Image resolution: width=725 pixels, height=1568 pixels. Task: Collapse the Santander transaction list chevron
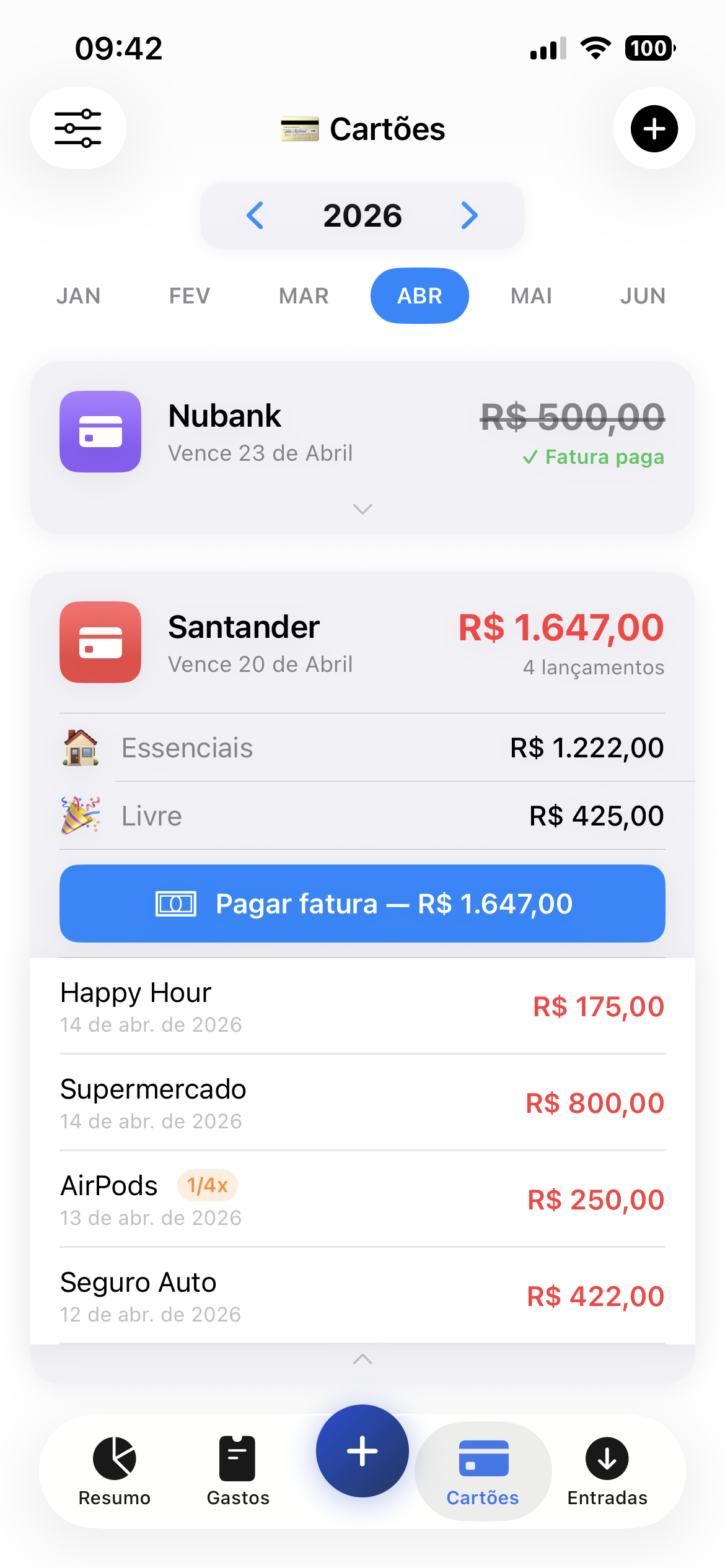coord(362,1360)
